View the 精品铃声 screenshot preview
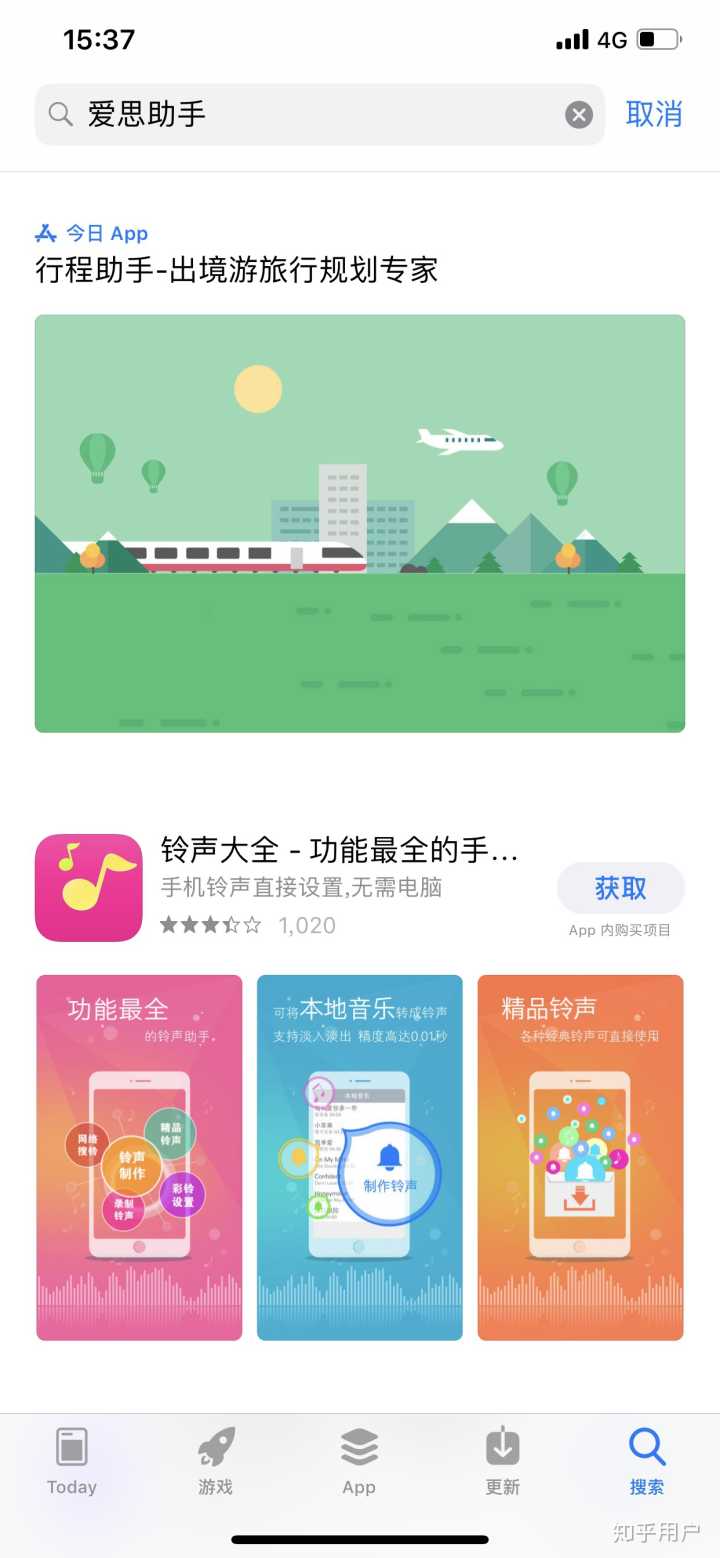Image resolution: width=720 pixels, height=1558 pixels. [580, 1157]
